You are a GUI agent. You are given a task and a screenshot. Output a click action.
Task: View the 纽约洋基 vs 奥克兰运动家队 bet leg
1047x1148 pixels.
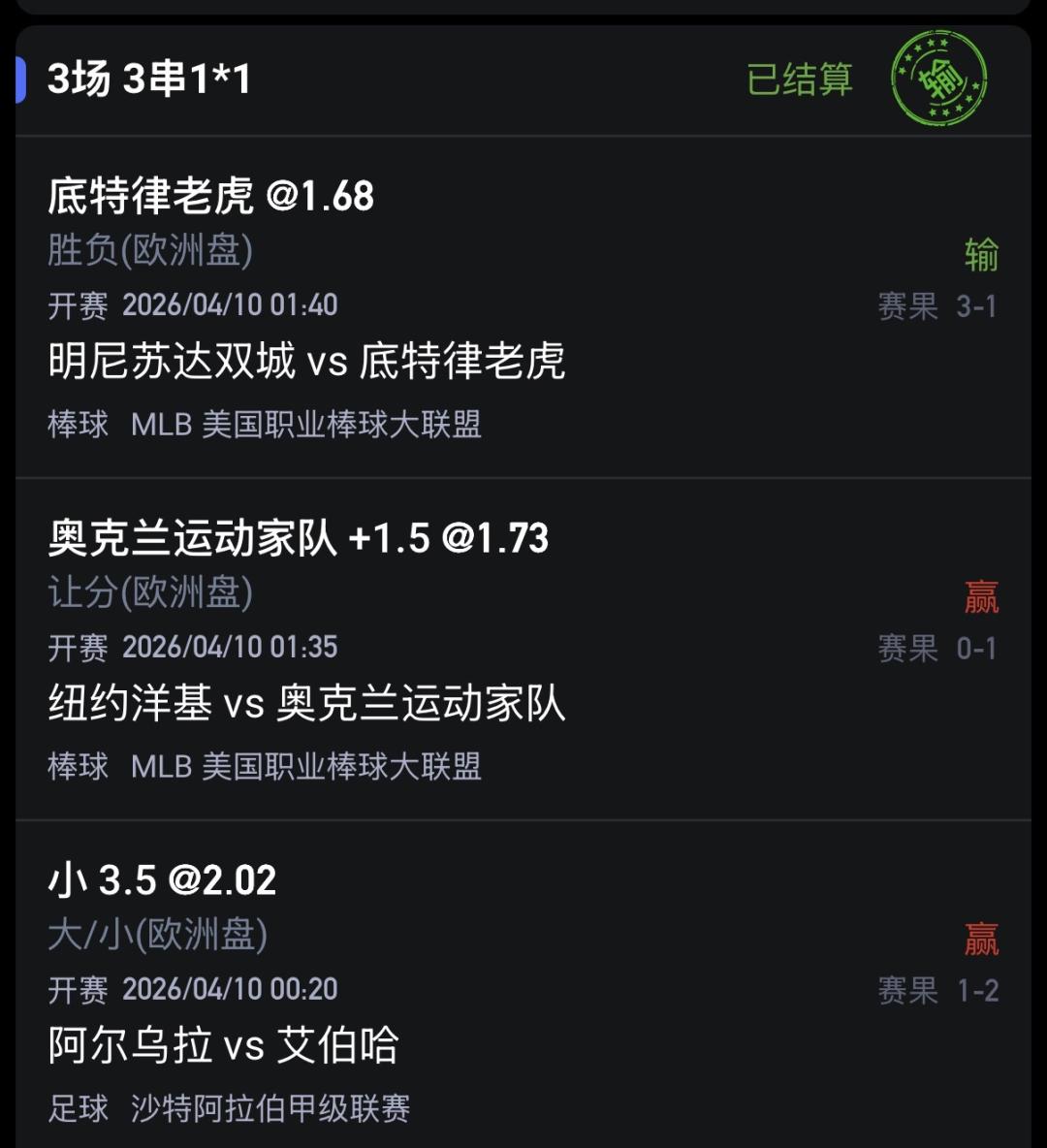306,704
